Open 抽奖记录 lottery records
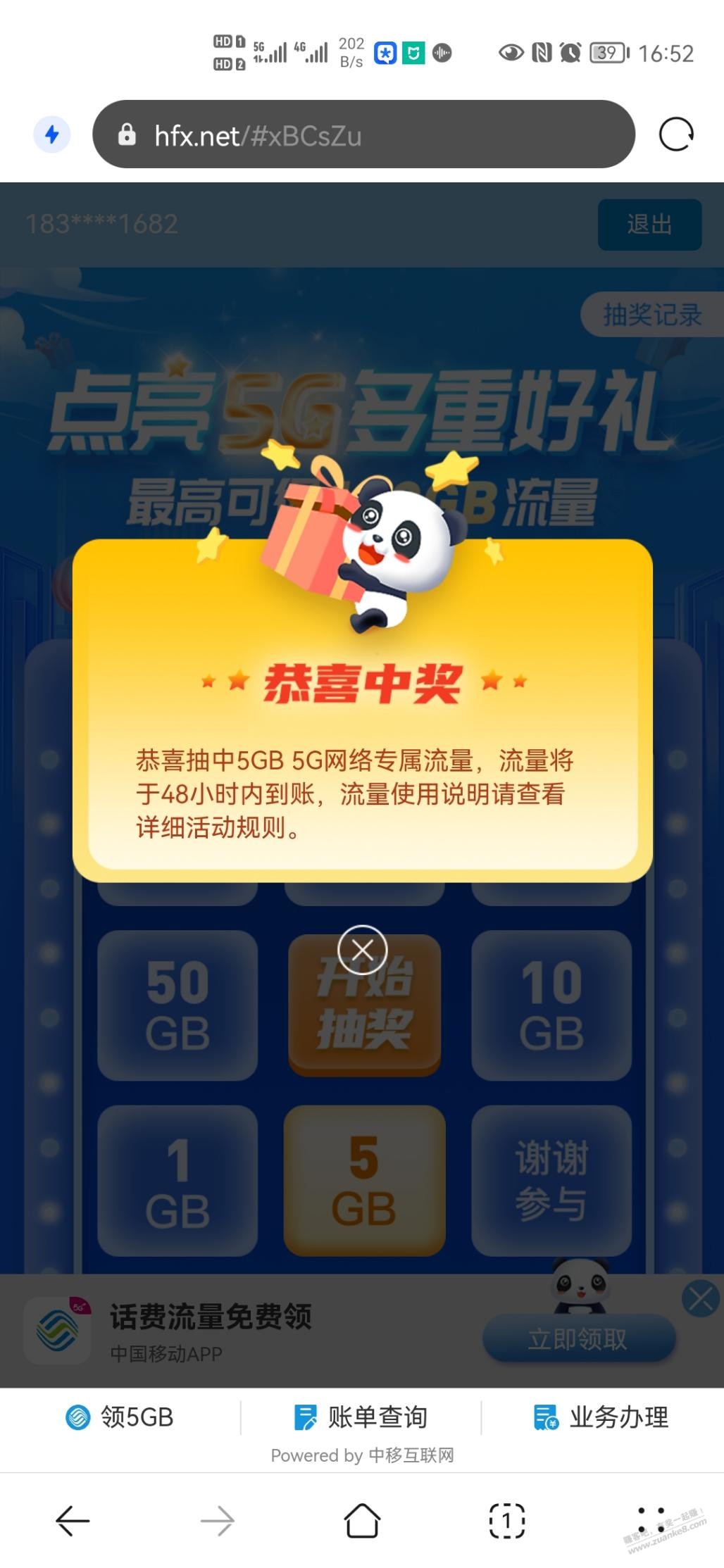The height and width of the screenshot is (1568, 724). point(651,315)
